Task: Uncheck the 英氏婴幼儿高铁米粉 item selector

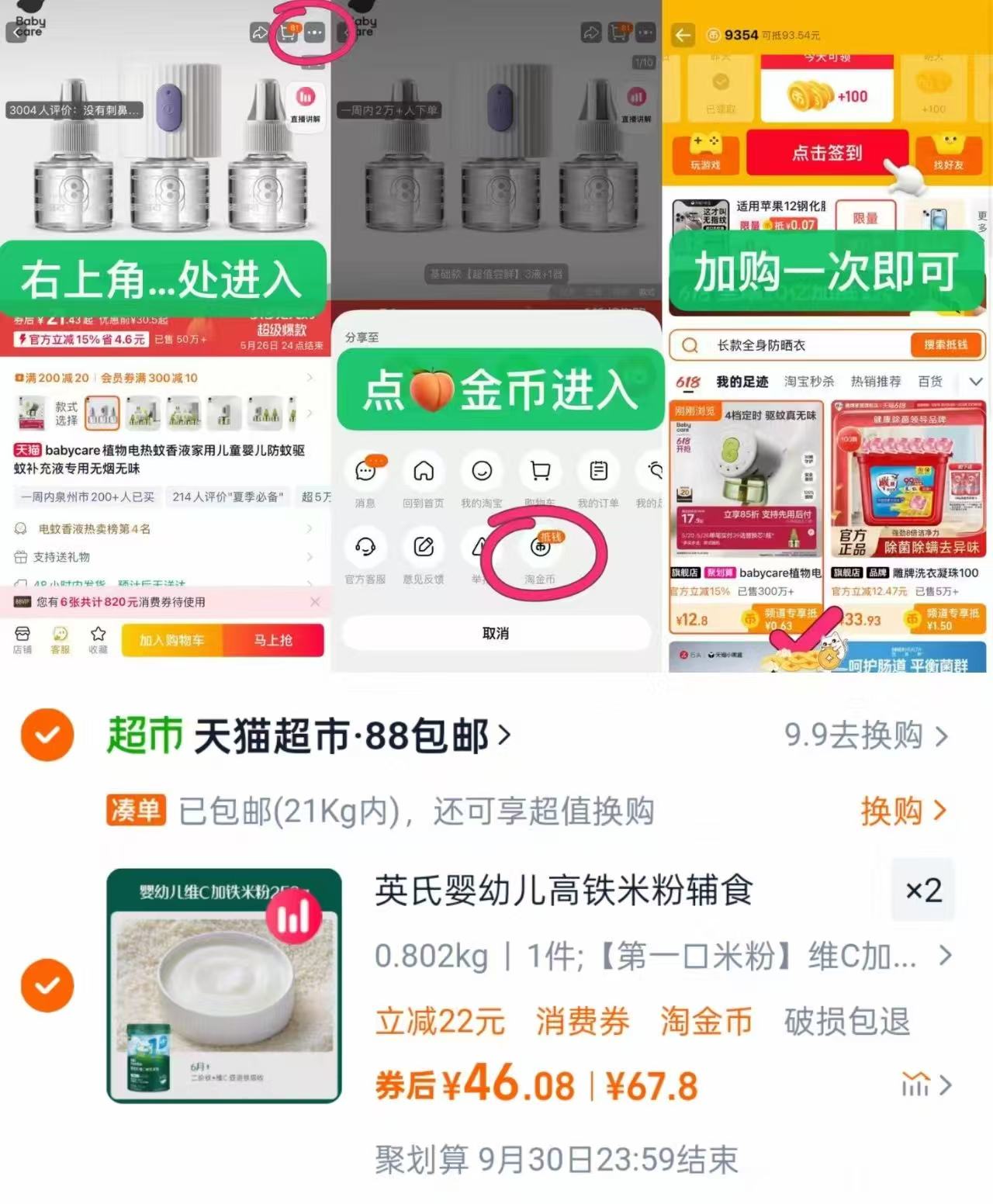Action: pos(47,985)
